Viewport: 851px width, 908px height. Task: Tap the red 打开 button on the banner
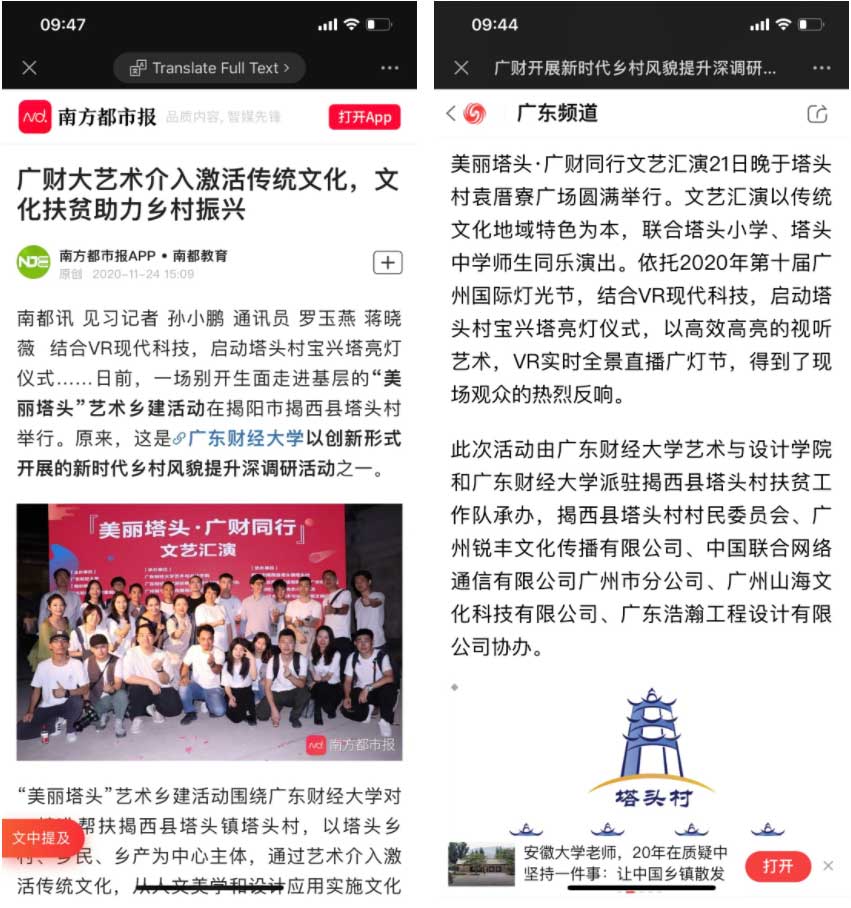pos(777,866)
